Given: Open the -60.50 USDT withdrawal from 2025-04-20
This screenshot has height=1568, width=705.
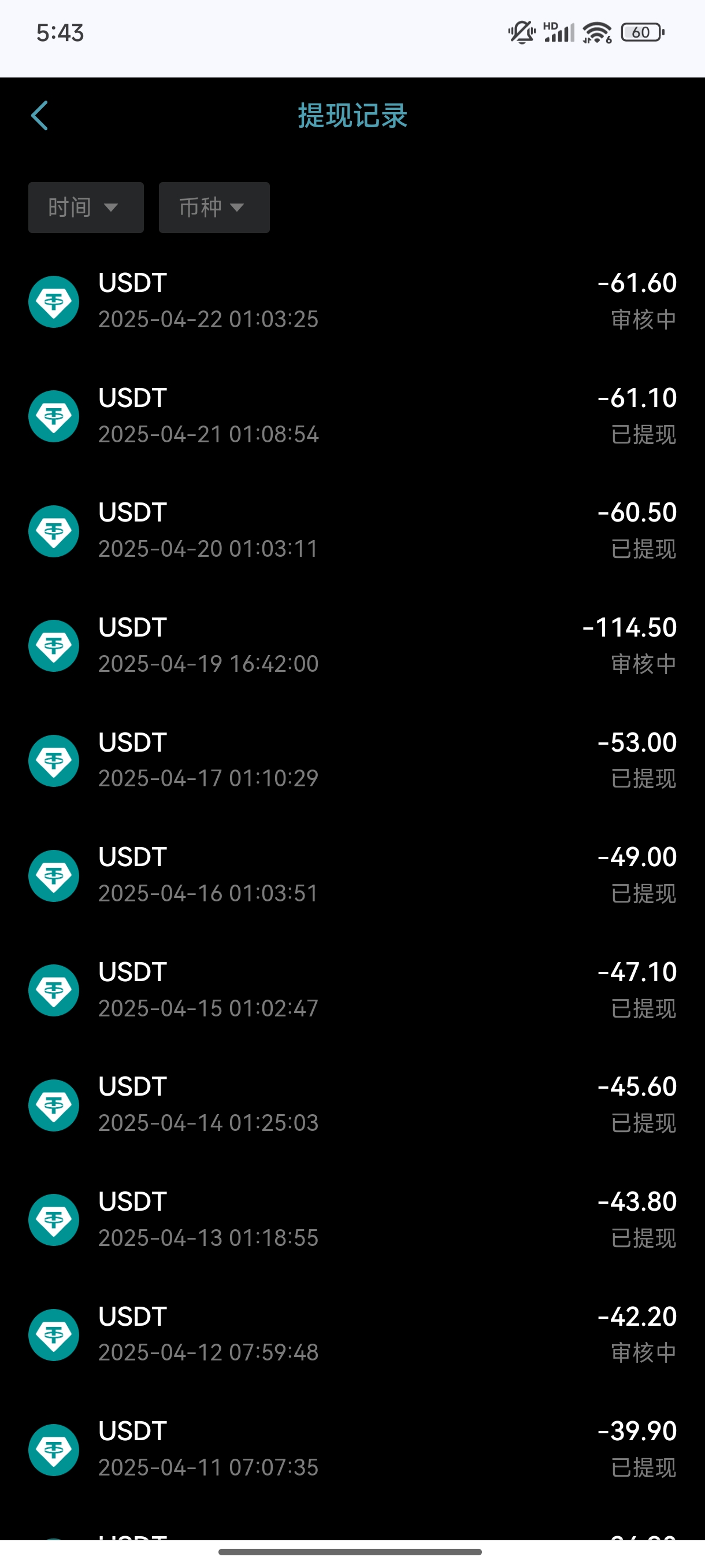Looking at the screenshot, I should [352, 531].
